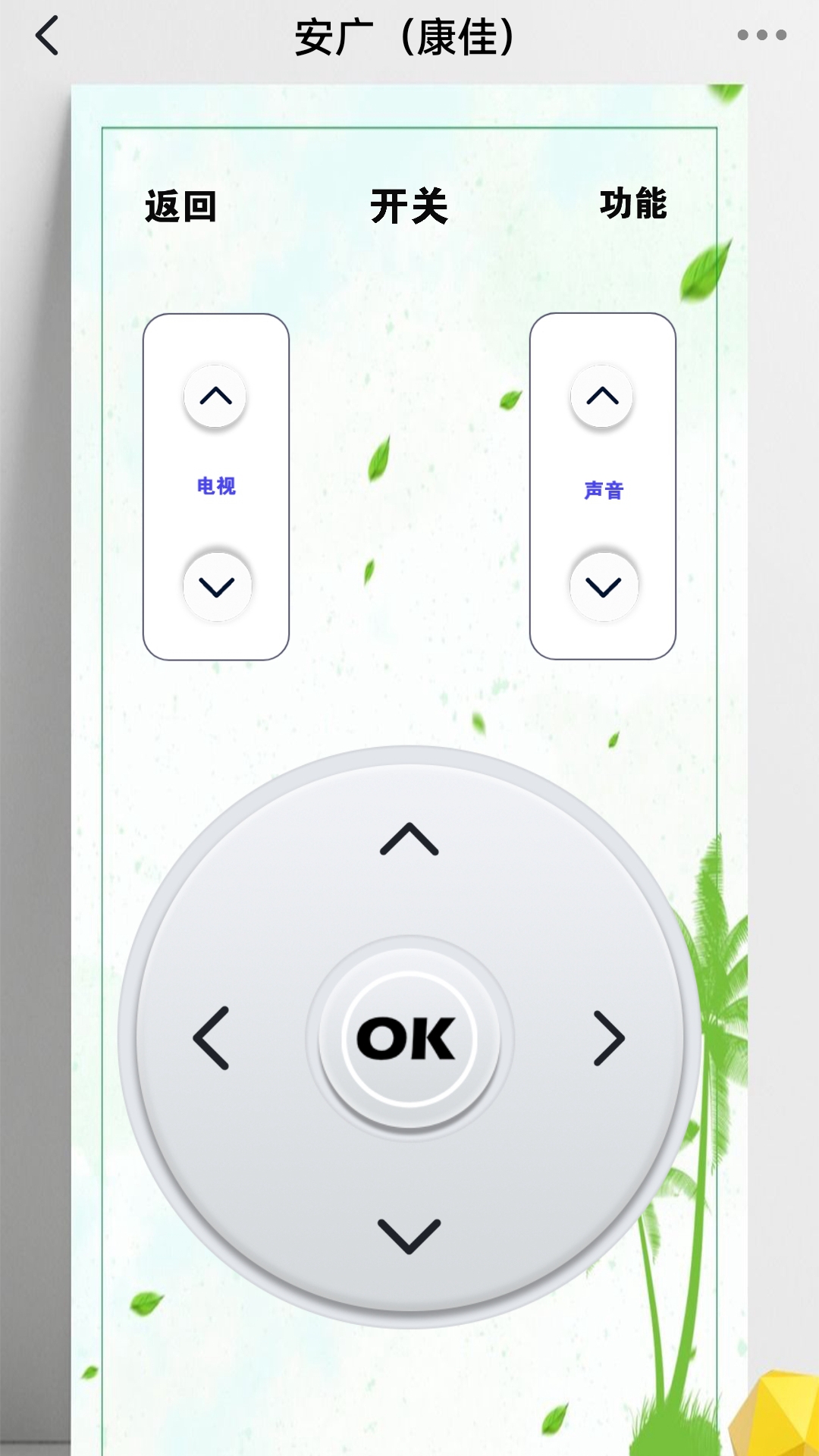The width and height of the screenshot is (819, 1456).
Task: Decrease volume with down arrow below 声音
Action: (604, 586)
